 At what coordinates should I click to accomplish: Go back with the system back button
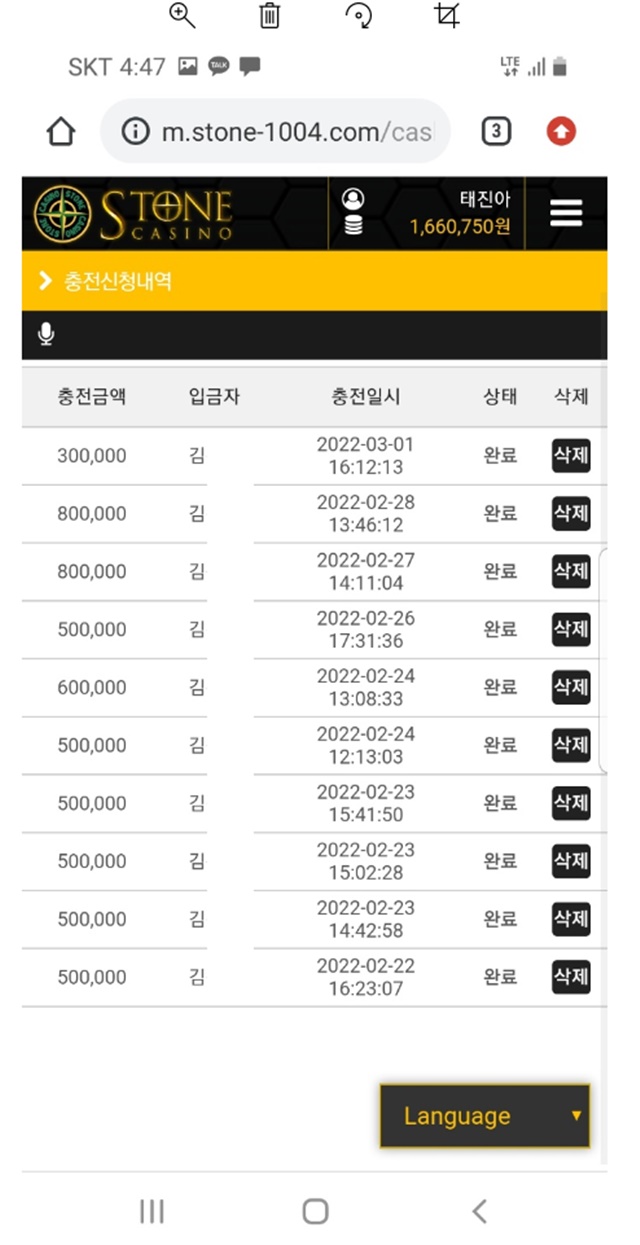pyautogui.click(x=479, y=1212)
